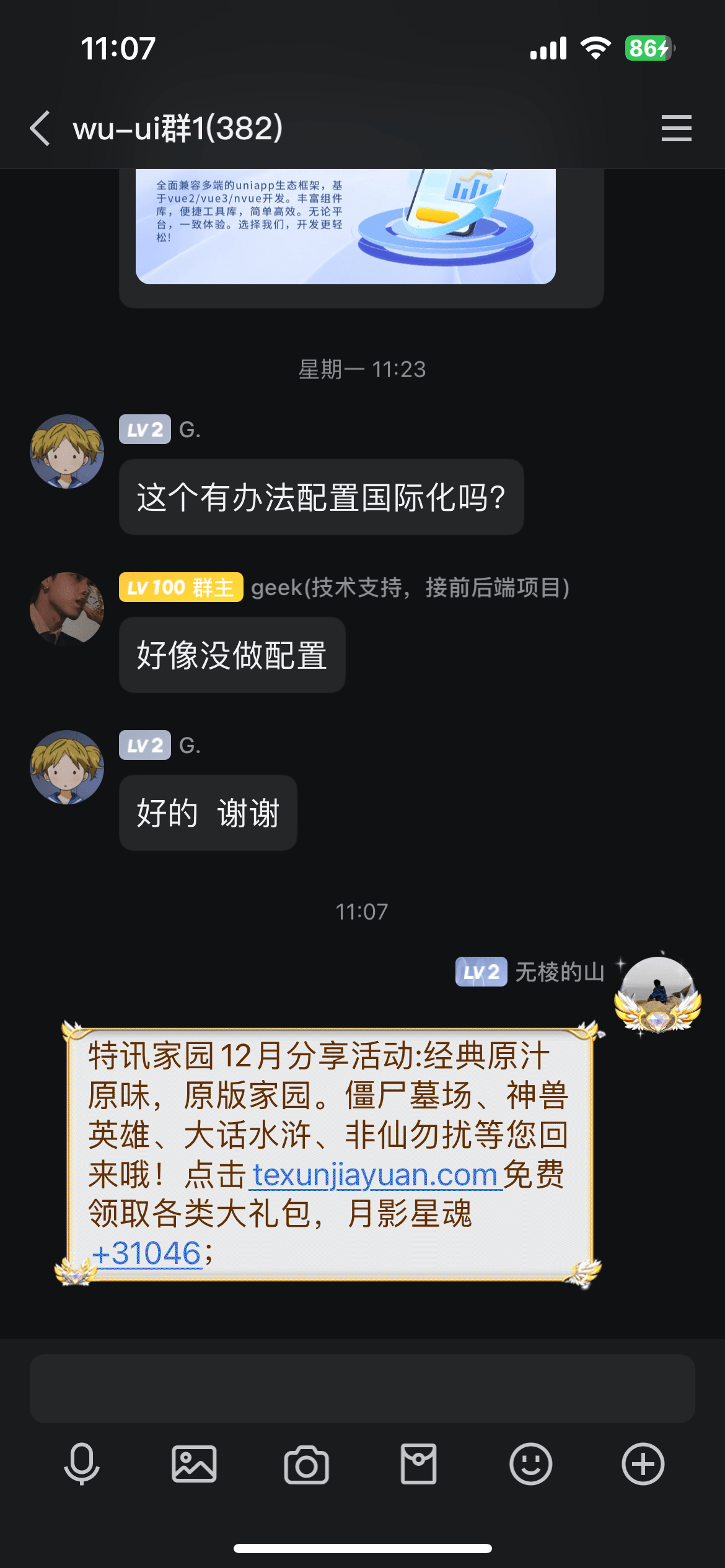Open G.'s avatar beside 好的 谢谢

[x=67, y=767]
